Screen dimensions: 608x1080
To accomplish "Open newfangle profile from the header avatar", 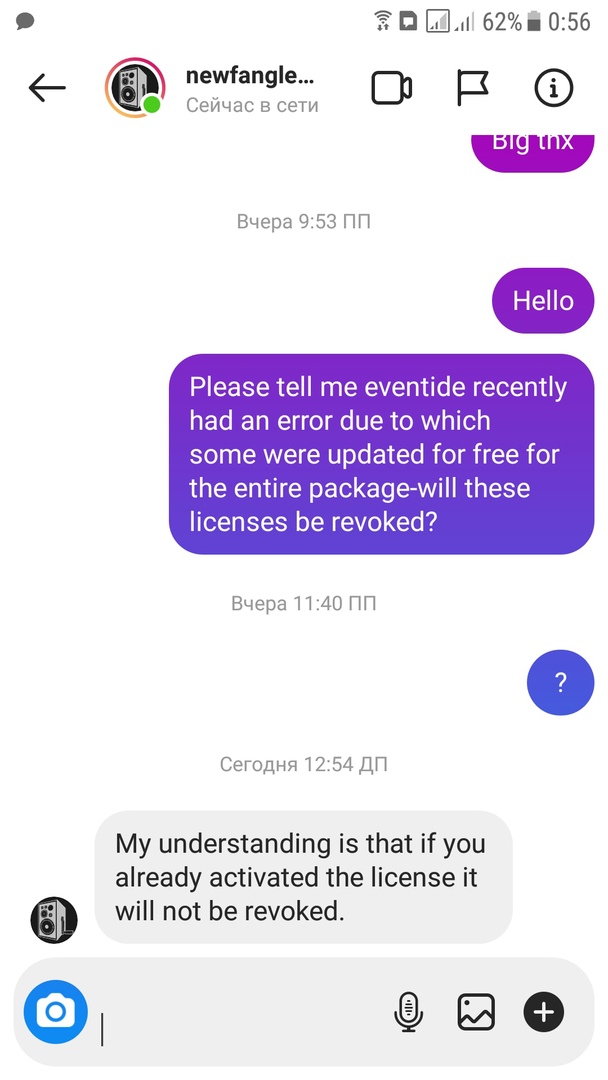I will pyautogui.click(x=134, y=88).
